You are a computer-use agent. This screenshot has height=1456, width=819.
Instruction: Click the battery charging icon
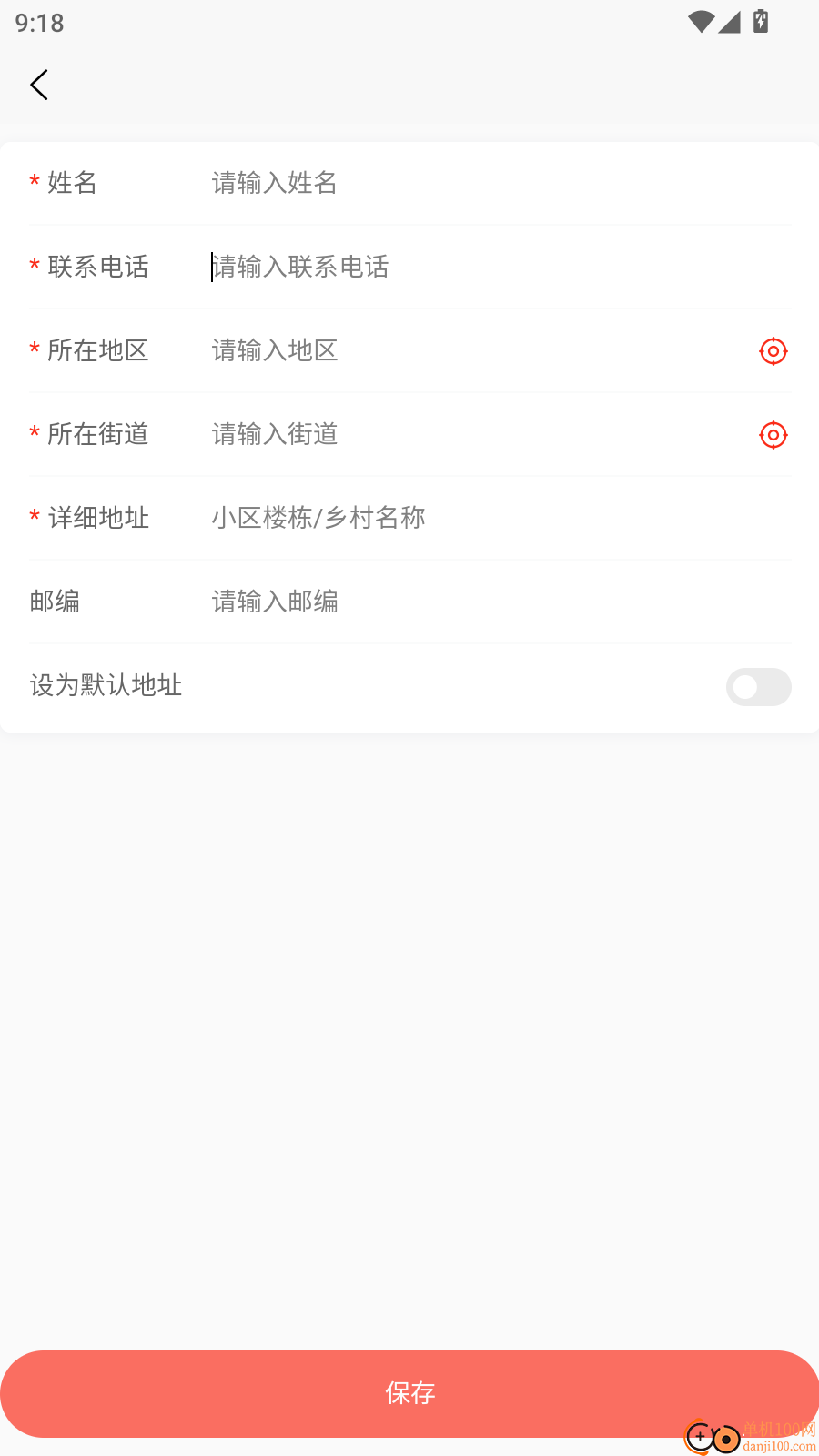click(761, 21)
